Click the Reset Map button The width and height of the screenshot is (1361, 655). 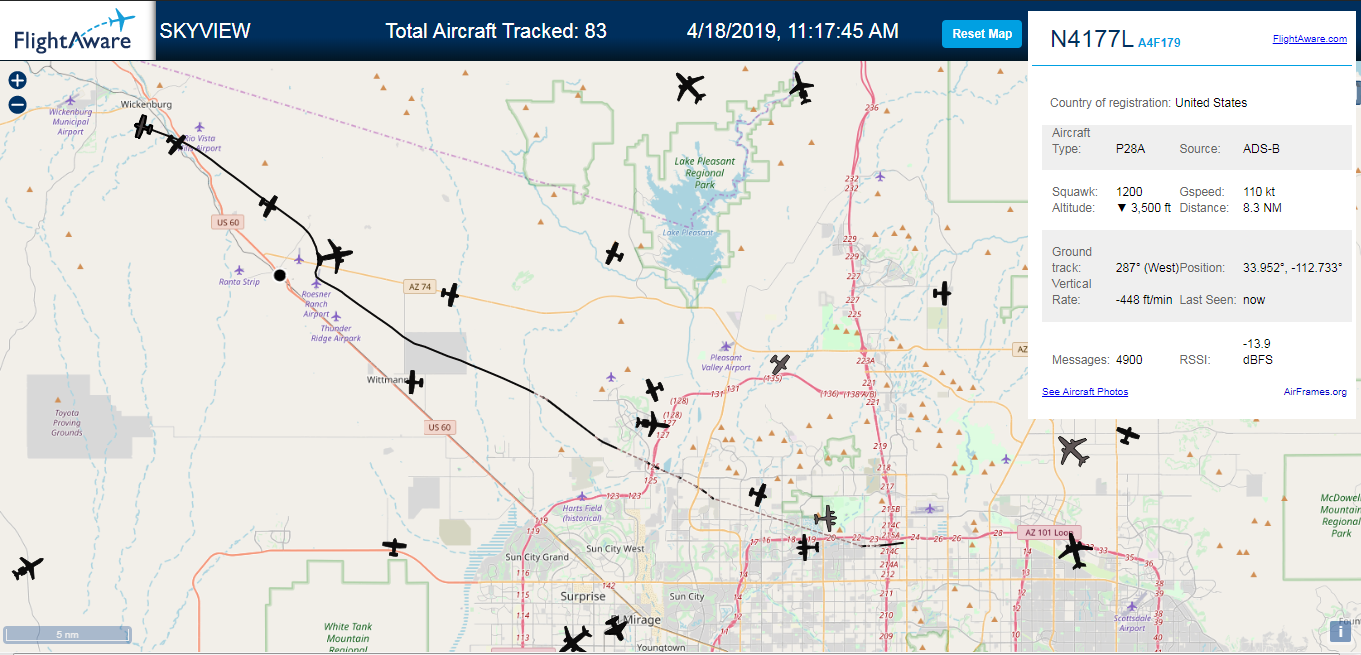[981, 34]
